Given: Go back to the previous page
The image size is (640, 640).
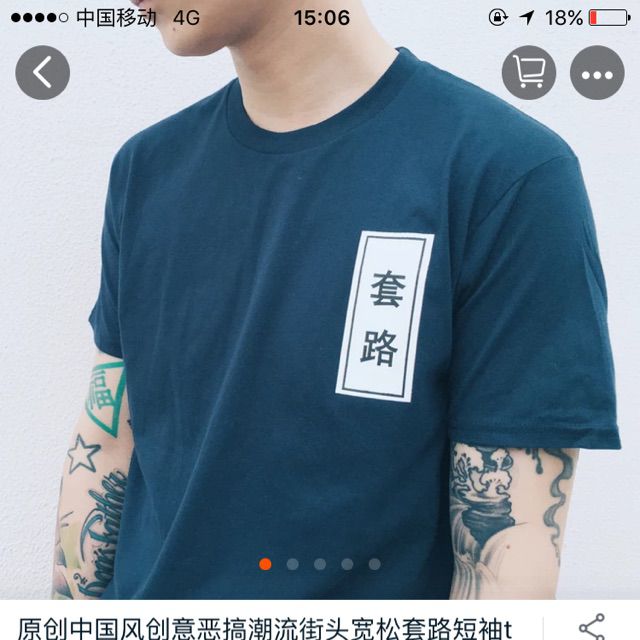Looking at the screenshot, I should coord(42,73).
